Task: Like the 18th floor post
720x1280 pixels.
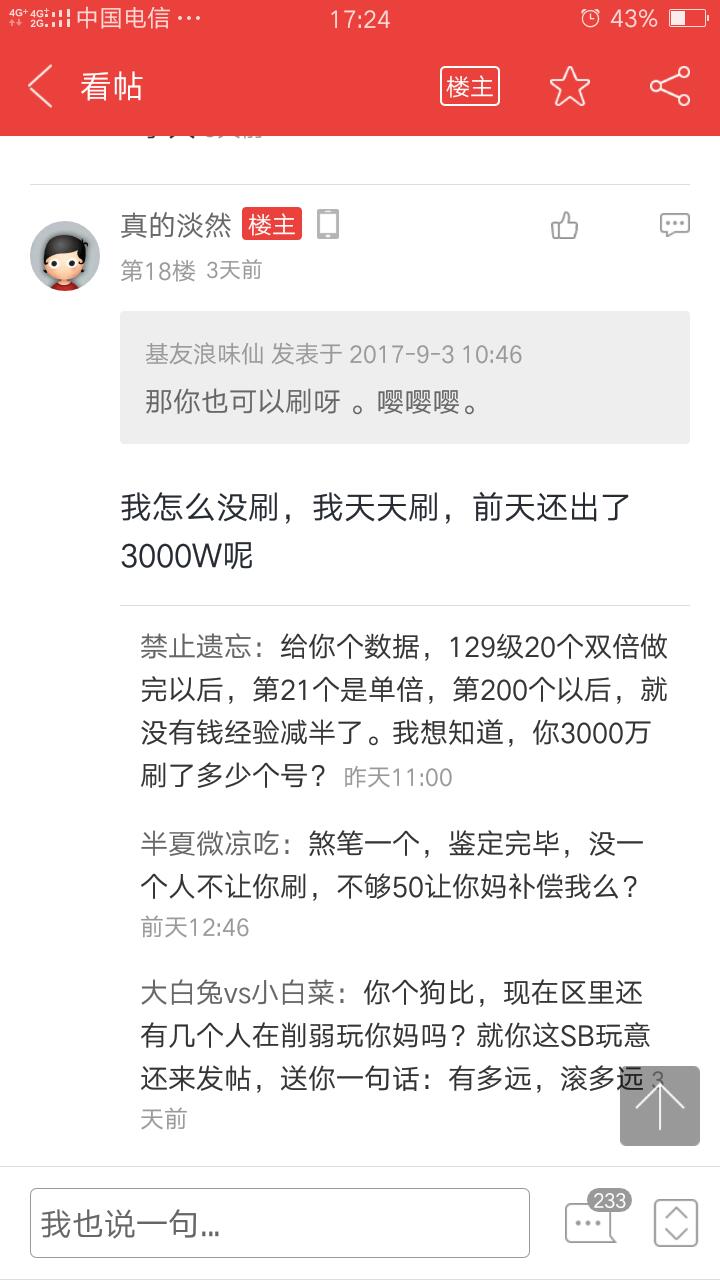Action: click(x=564, y=226)
